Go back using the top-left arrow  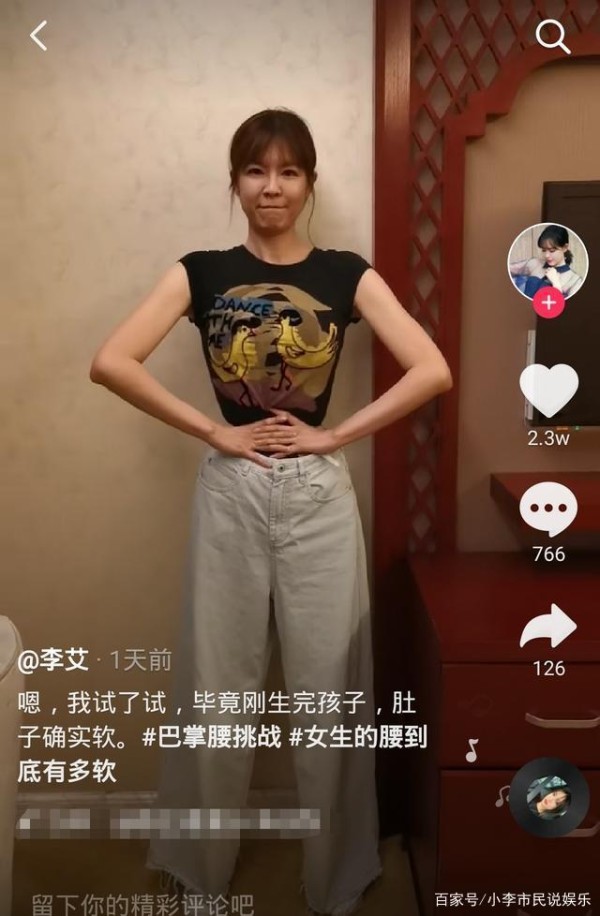pos(38,36)
